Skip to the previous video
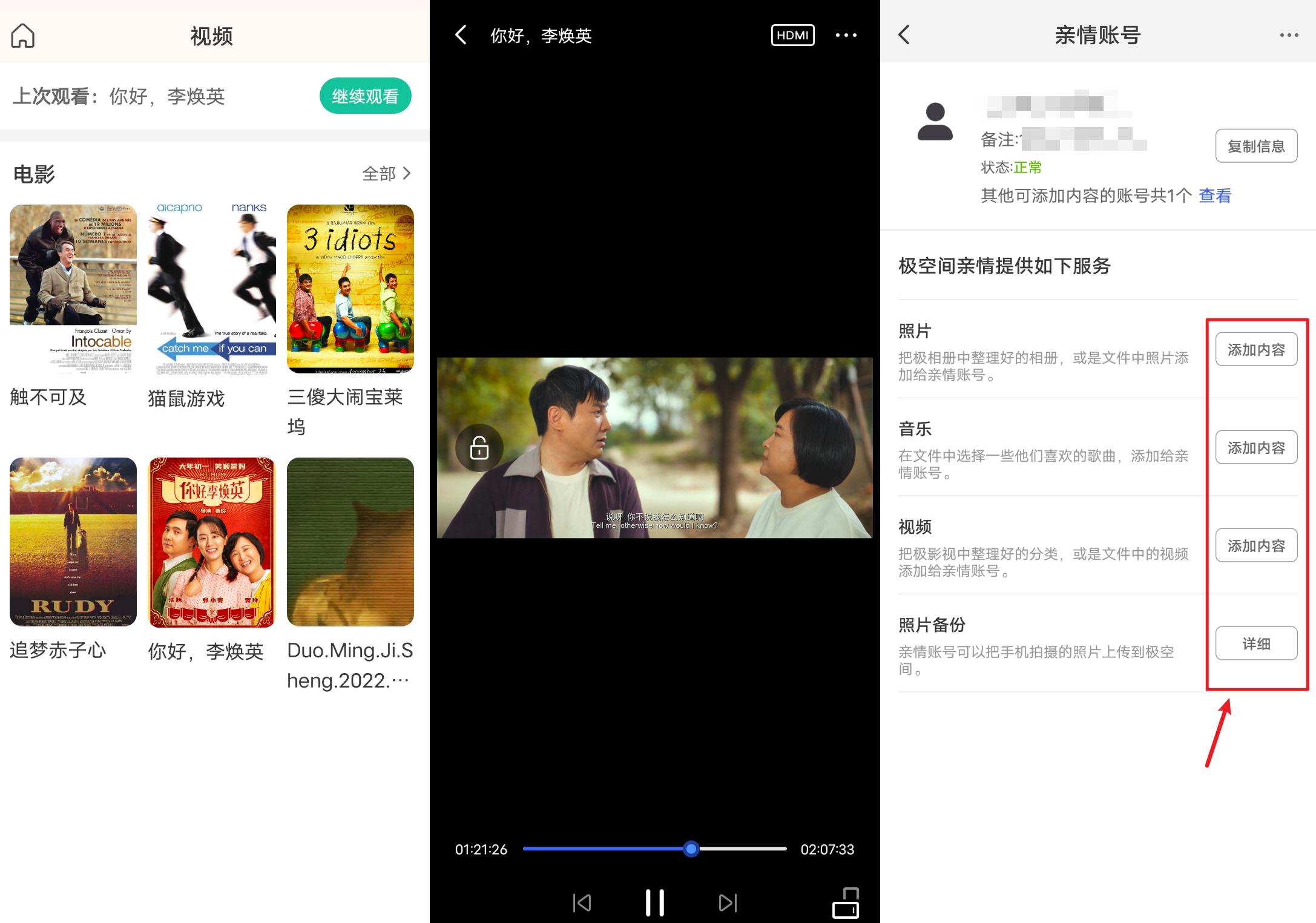The image size is (1316, 923). (582, 903)
